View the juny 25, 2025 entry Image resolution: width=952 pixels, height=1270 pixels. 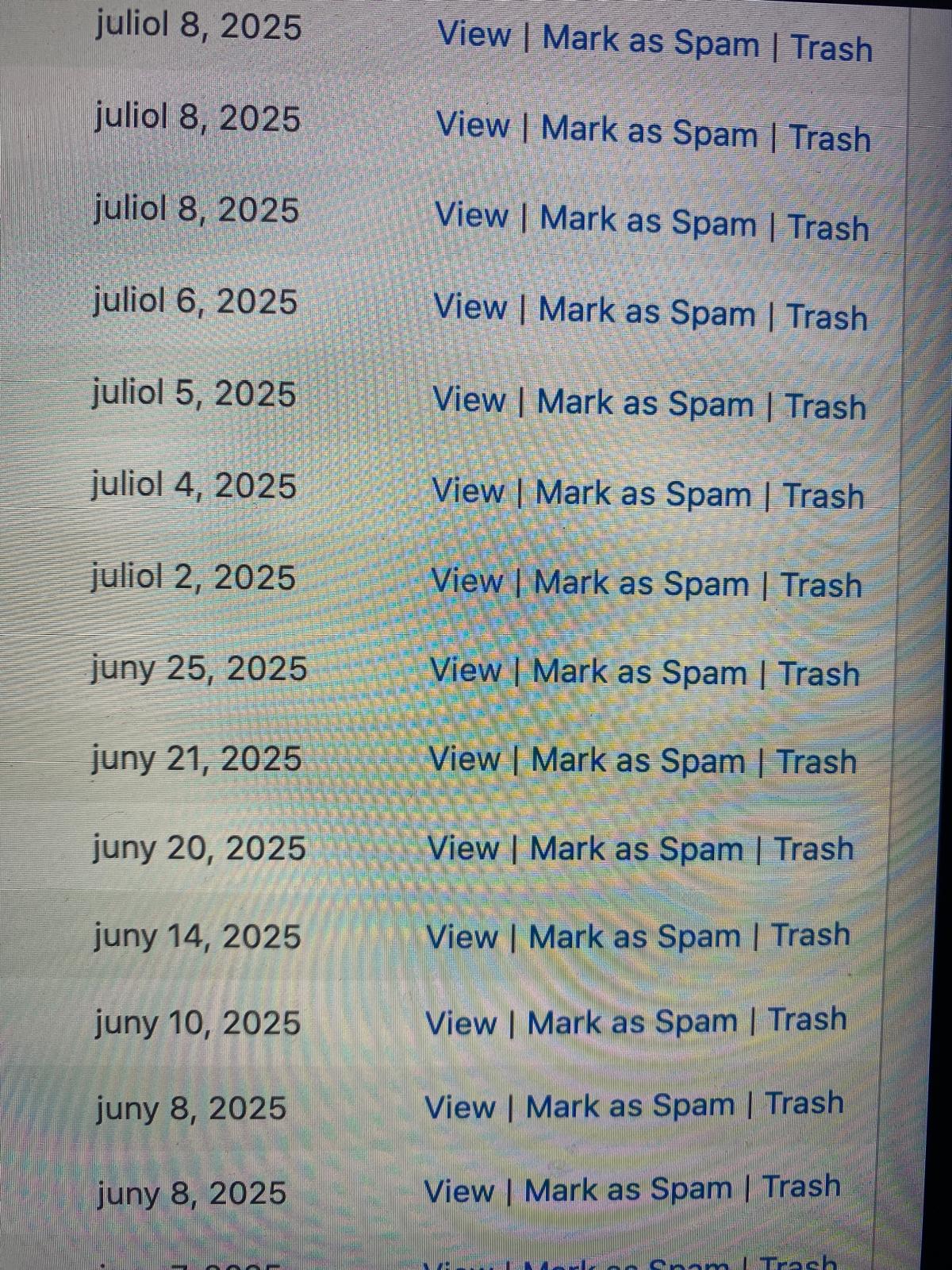tap(466, 671)
